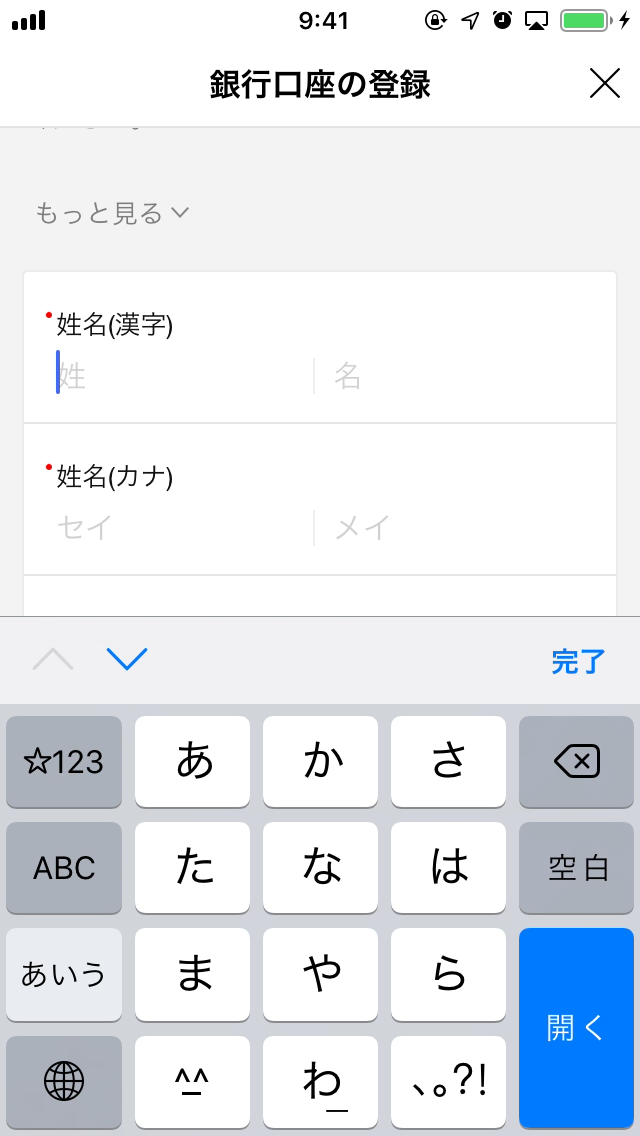Switch keyboard to ABC mode
The image size is (640, 1136).
click(64, 868)
